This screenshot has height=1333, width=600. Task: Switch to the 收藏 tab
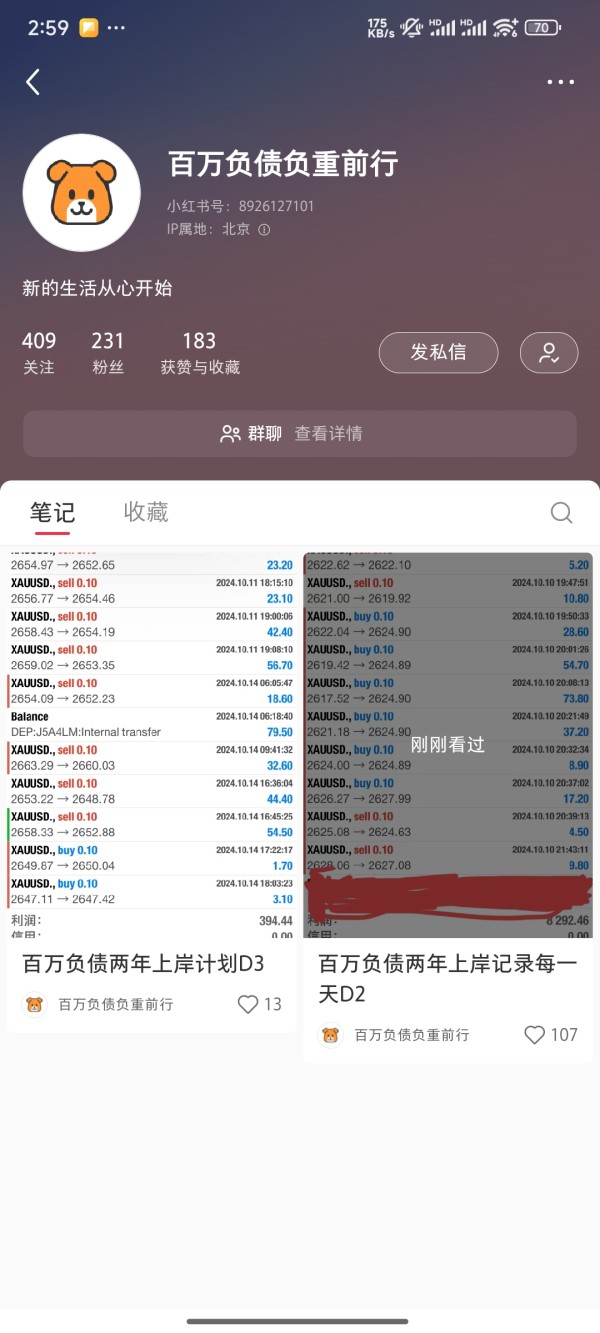[x=146, y=512]
